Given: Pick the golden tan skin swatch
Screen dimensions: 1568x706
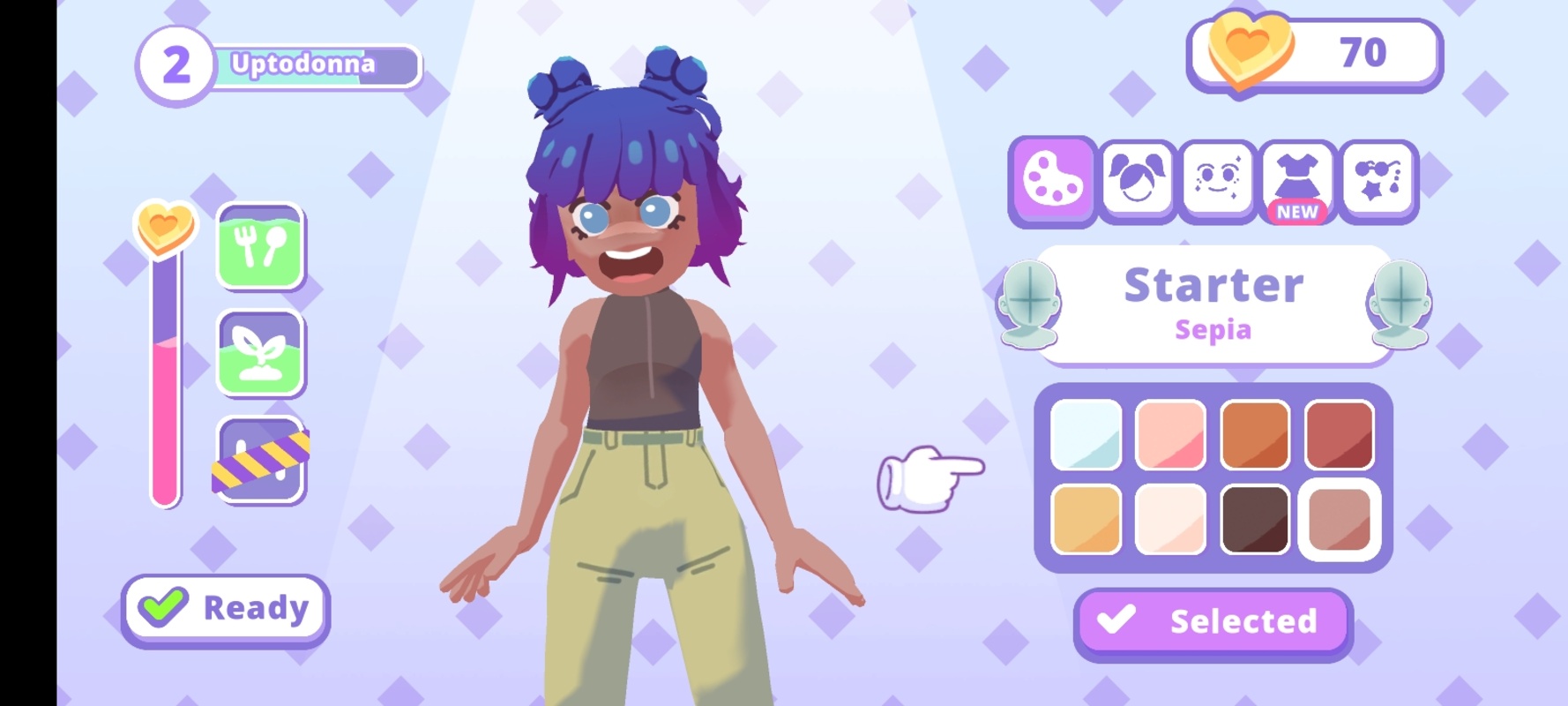Looking at the screenshot, I should pyautogui.click(x=1086, y=519).
